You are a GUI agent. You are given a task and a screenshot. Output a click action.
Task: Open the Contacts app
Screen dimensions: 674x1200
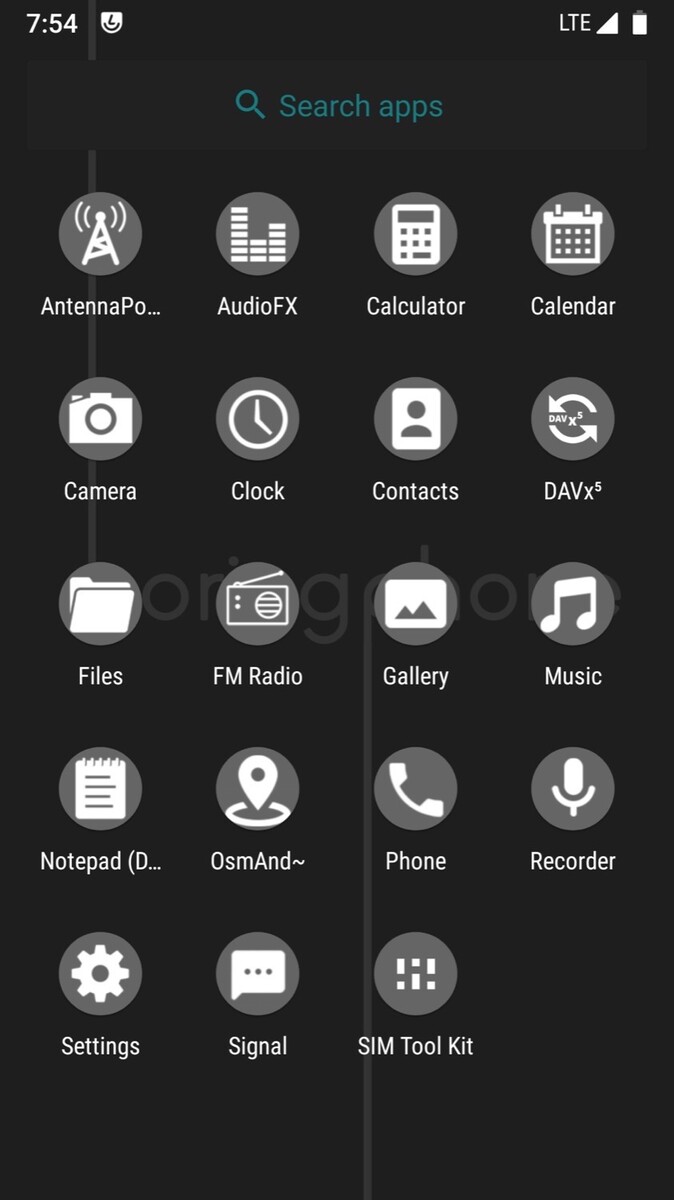tap(415, 419)
